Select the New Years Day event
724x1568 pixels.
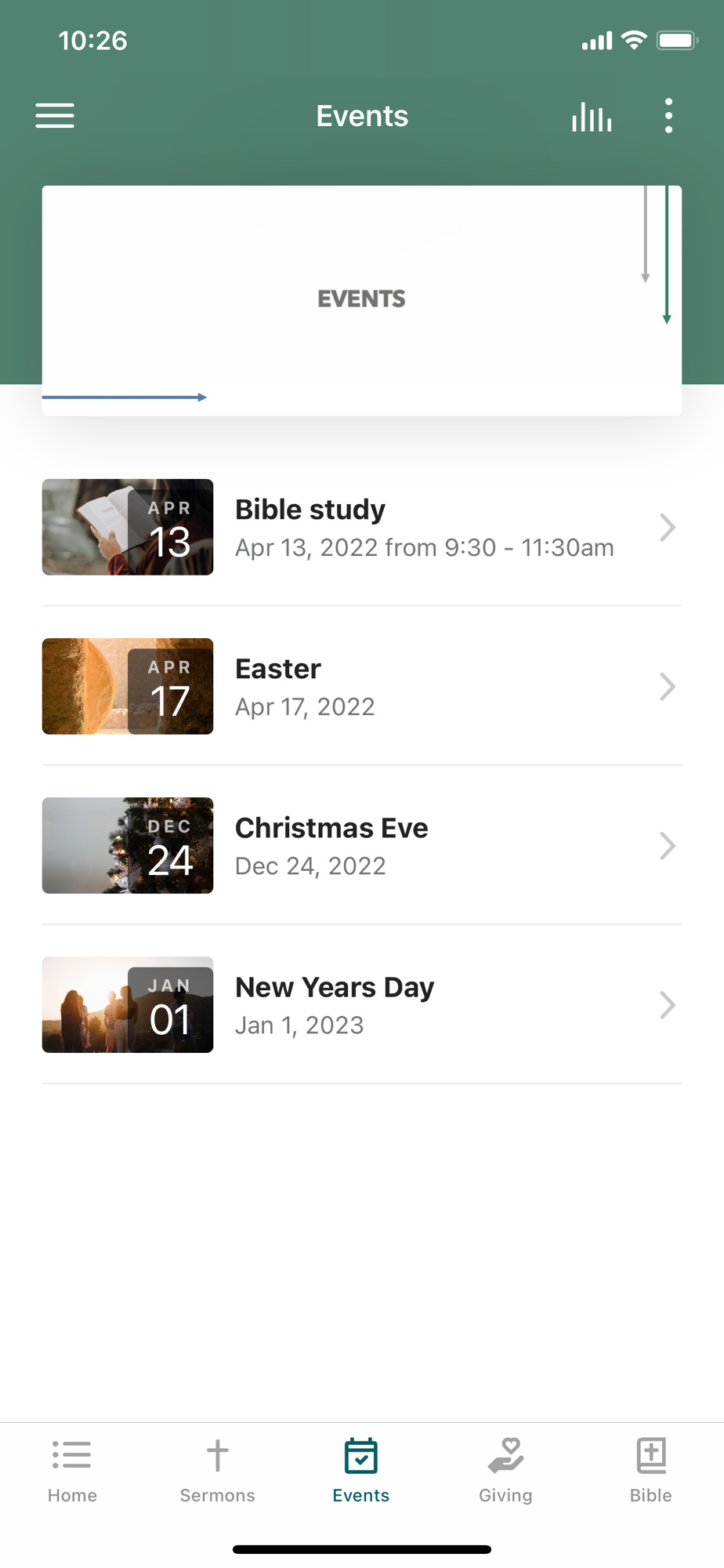362,1004
